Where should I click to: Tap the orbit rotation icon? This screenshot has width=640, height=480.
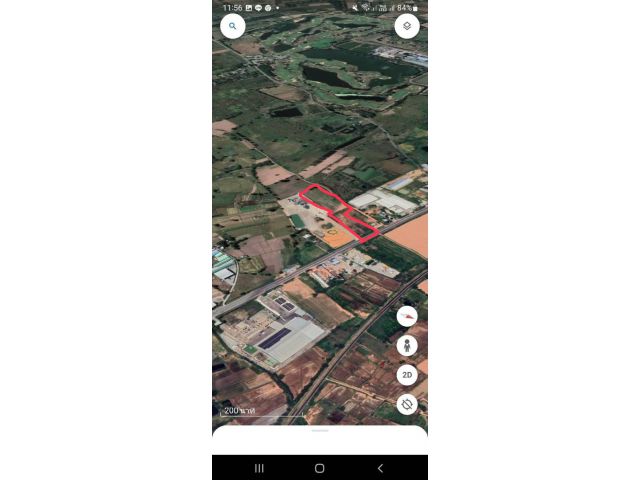(407, 404)
